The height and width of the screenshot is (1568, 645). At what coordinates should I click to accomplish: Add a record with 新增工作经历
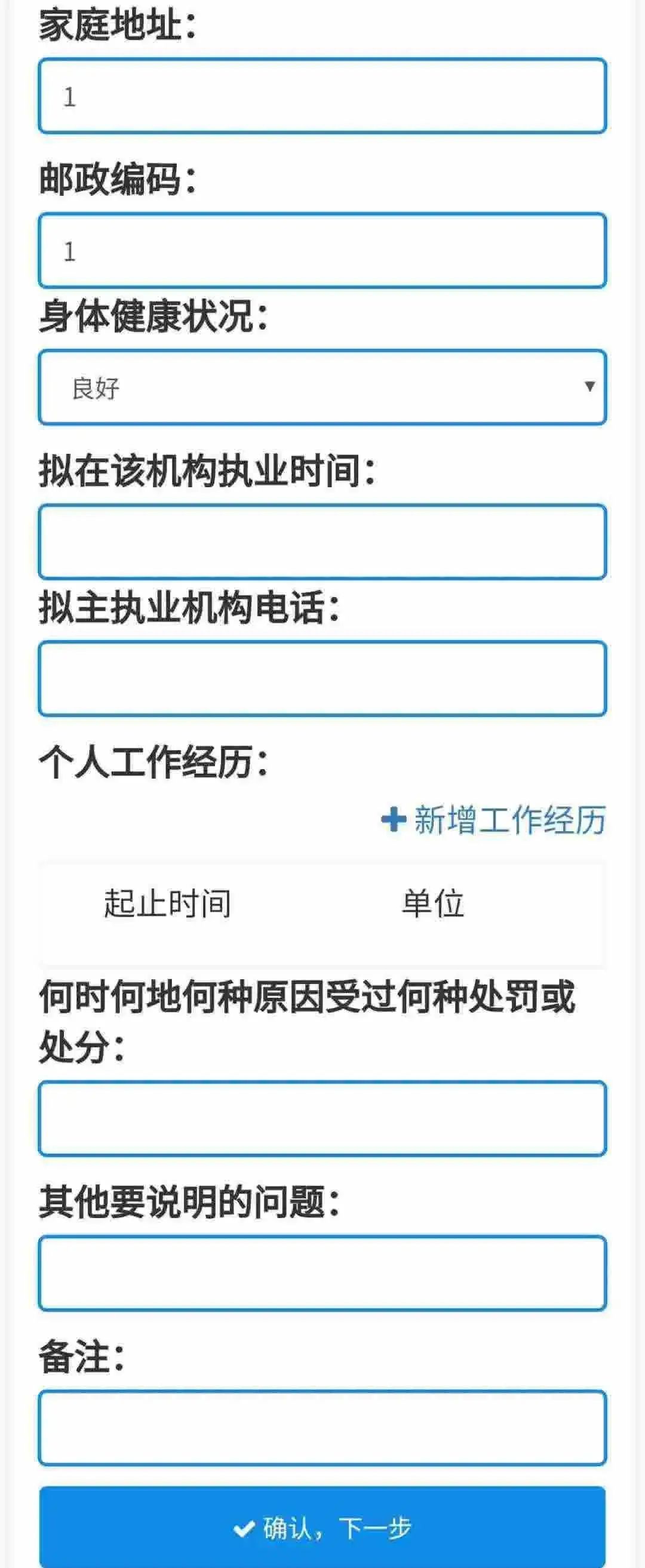pos(493,819)
